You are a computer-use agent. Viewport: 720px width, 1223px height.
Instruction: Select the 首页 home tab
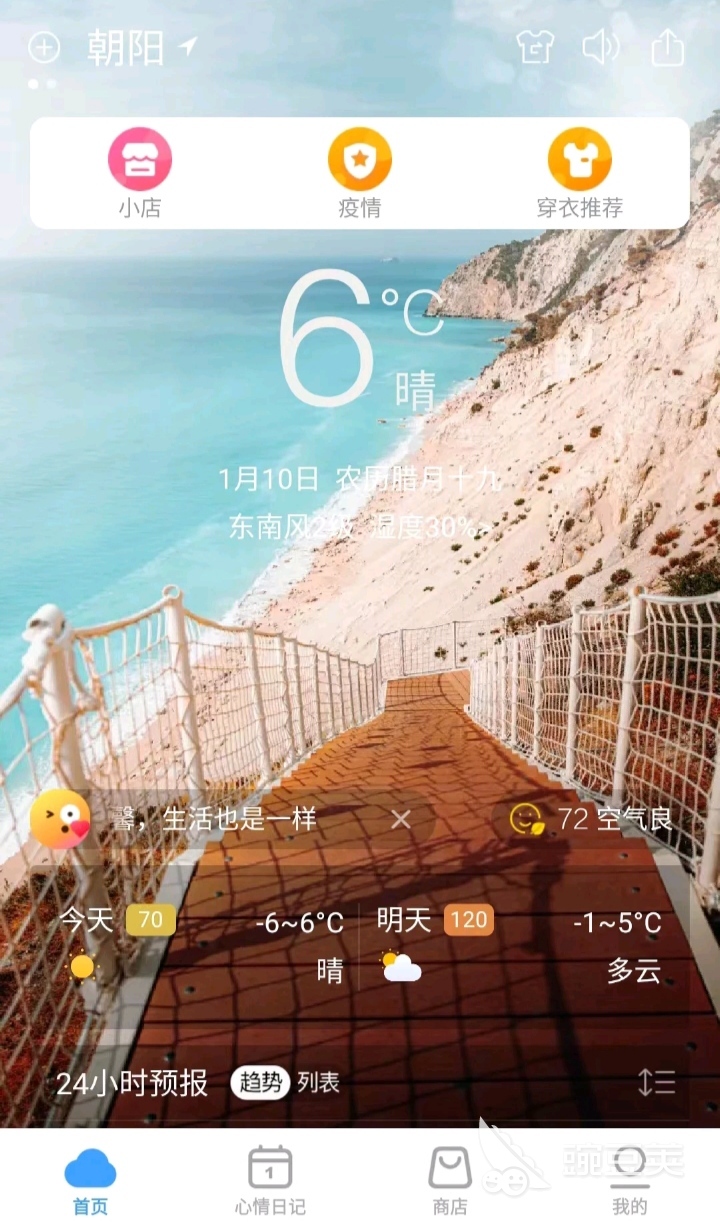click(90, 1180)
